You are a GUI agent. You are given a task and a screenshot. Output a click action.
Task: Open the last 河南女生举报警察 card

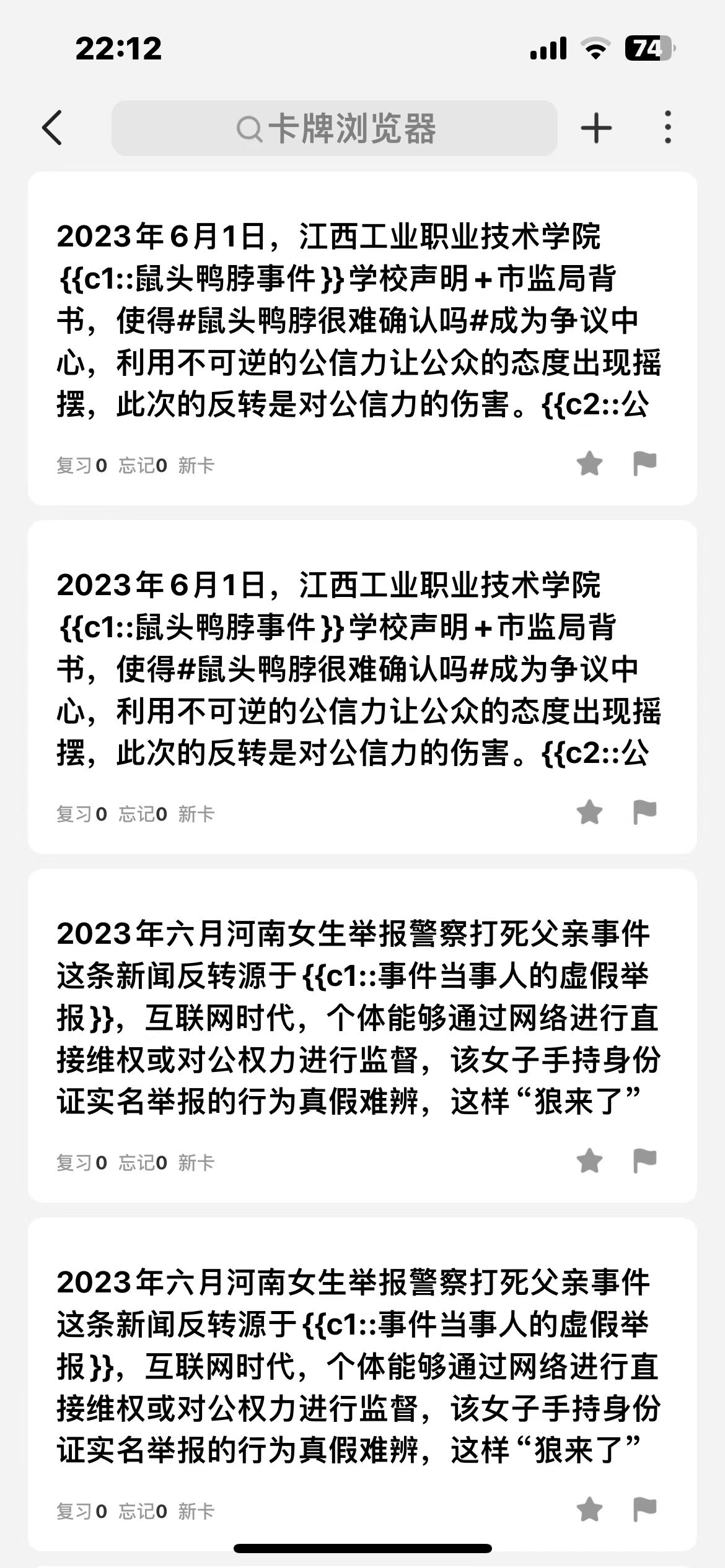click(362, 1384)
